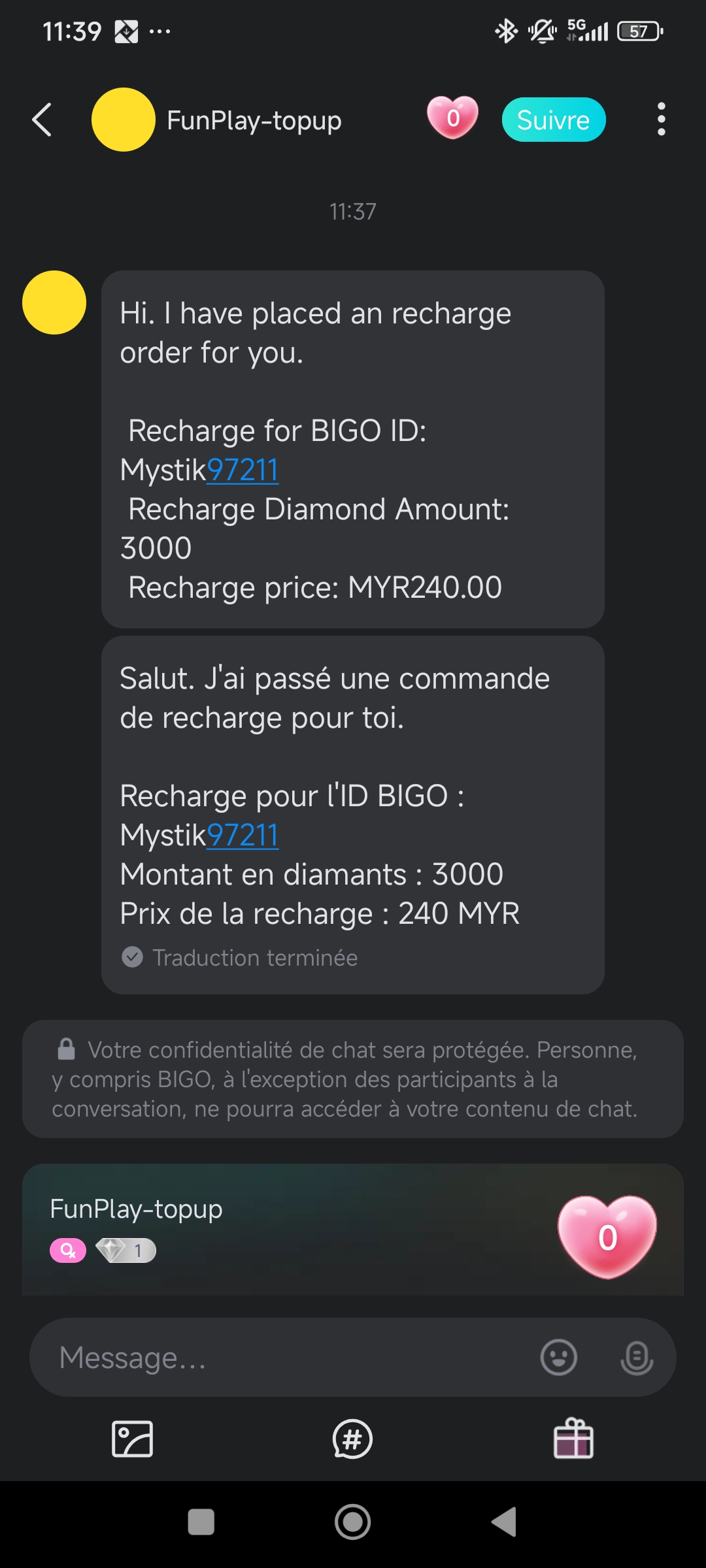Open the three-dot overflow menu
Screen dimensions: 706x1568
(661, 120)
